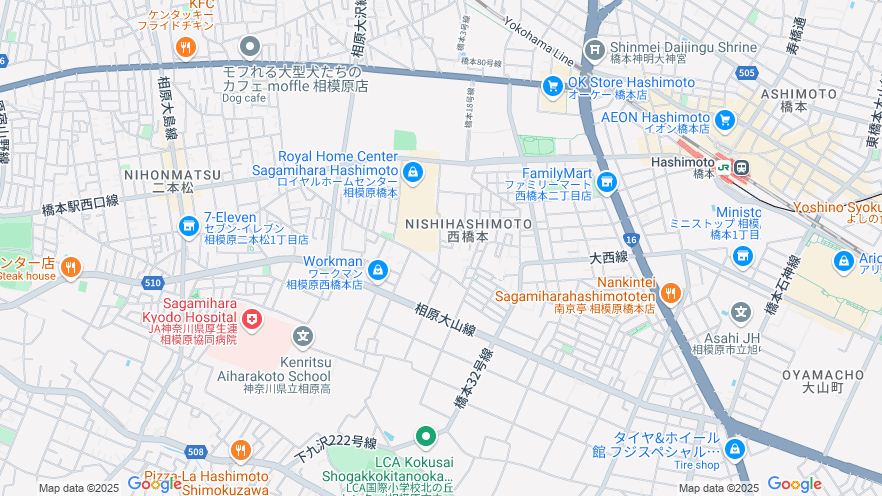The width and height of the screenshot is (882, 496).
Task: Open the LCA Kokusai Shogakko marker
Action: click(x=426, y=437)
